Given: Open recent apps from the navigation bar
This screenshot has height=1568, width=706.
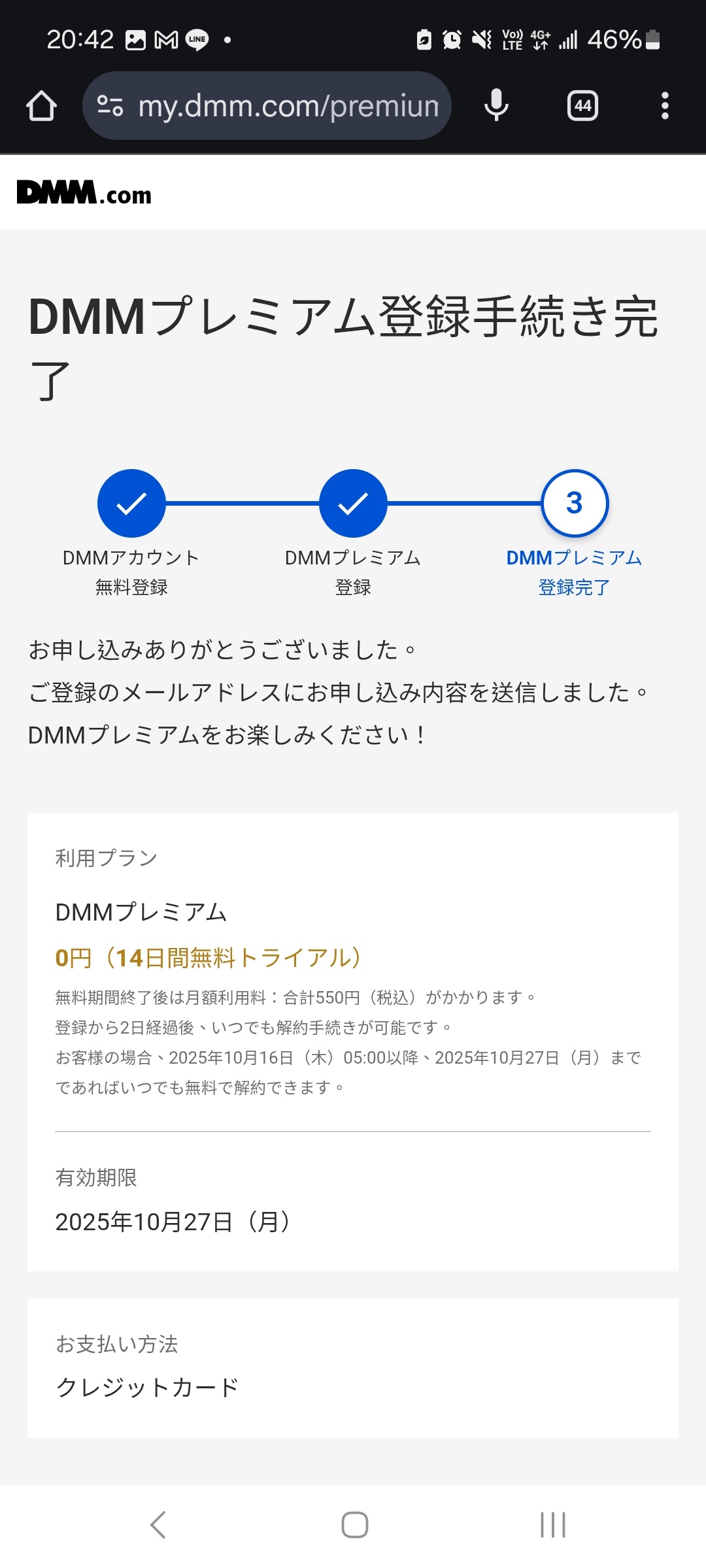Looking at the screenshot, I should tap(553, 1525).
